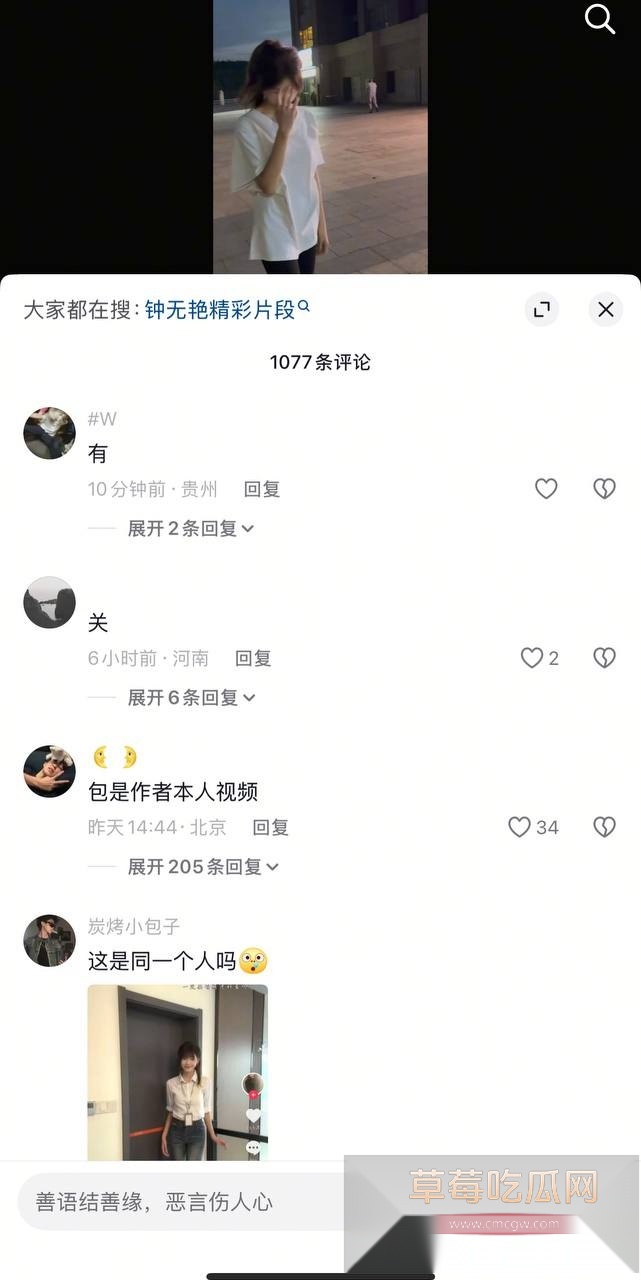Expand 展开205条回复
Screen dimensions: 641x1280
pos(202,866)
